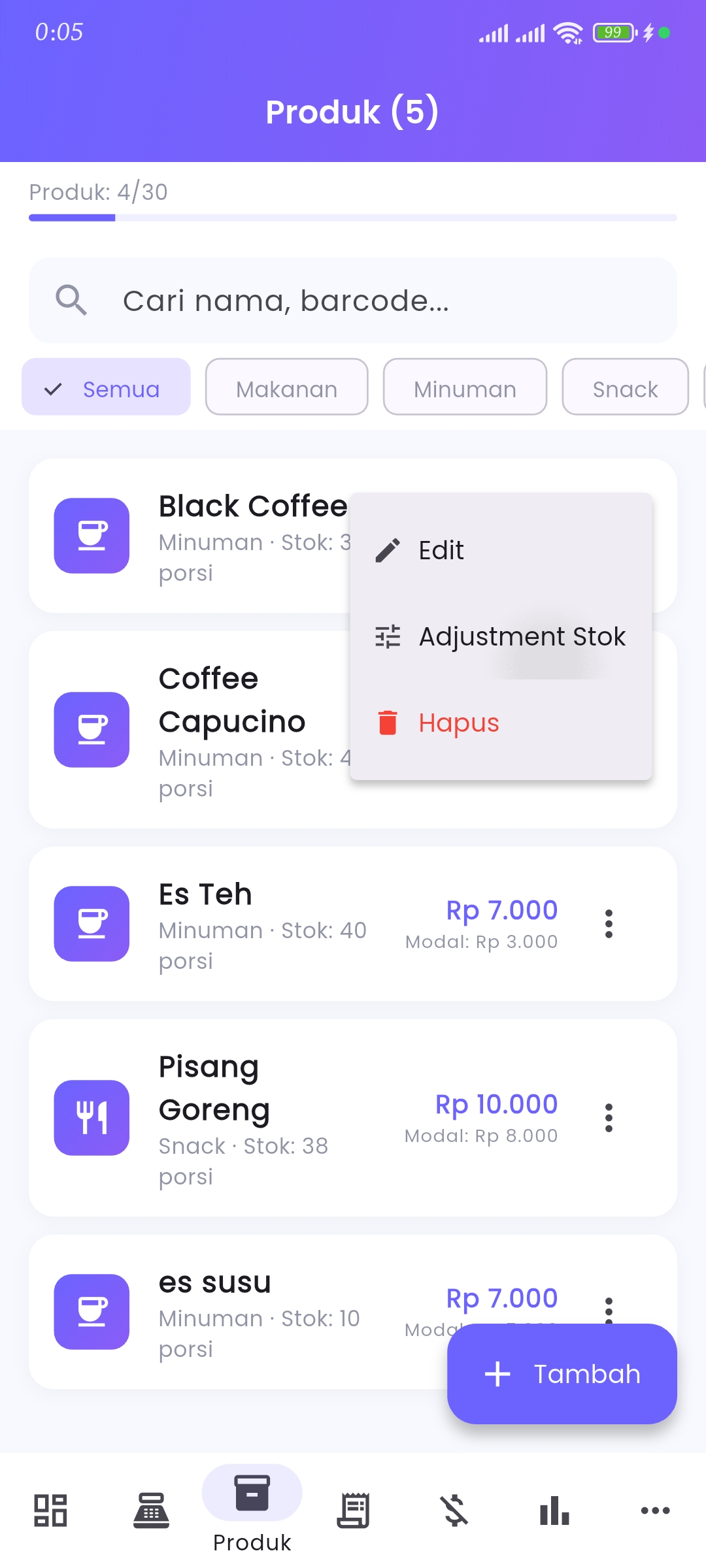Go to the dashboard tab
The width and height of the screenshot is (706, 1568).
pyautogui.click(x=50, y=1511)
